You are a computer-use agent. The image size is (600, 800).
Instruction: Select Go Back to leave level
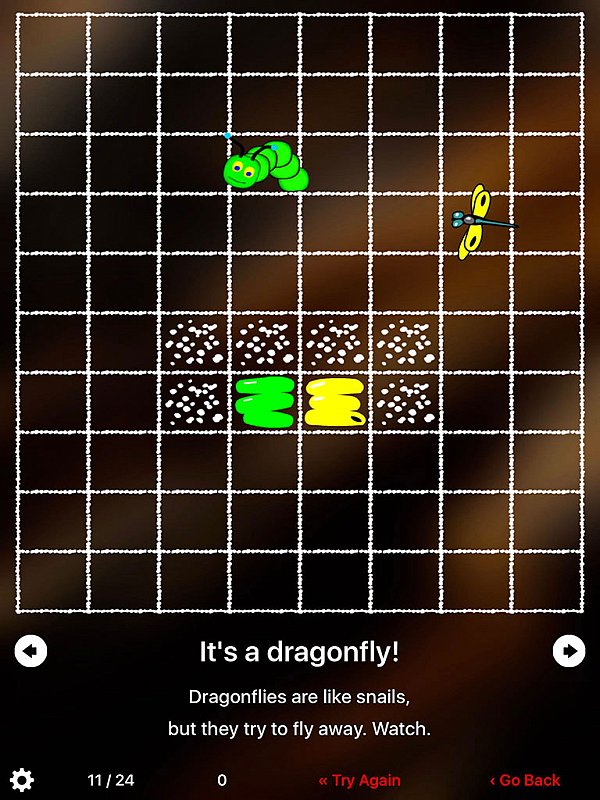(x=525, y=780)
